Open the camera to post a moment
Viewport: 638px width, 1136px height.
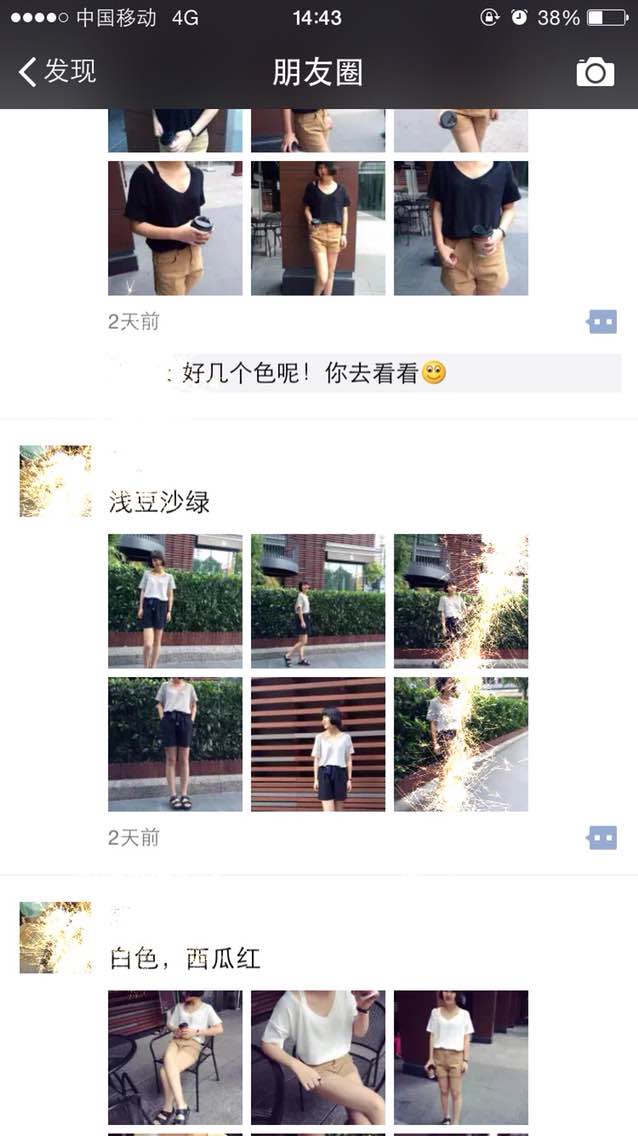tap(595, 72)
